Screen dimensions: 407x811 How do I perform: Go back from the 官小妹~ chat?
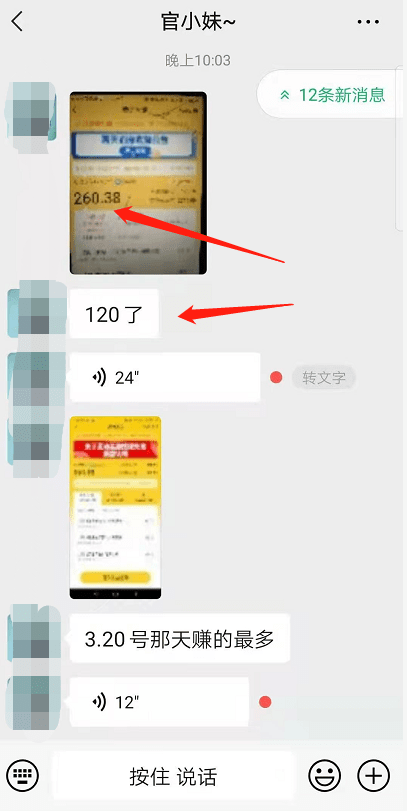tap(18, 22)
